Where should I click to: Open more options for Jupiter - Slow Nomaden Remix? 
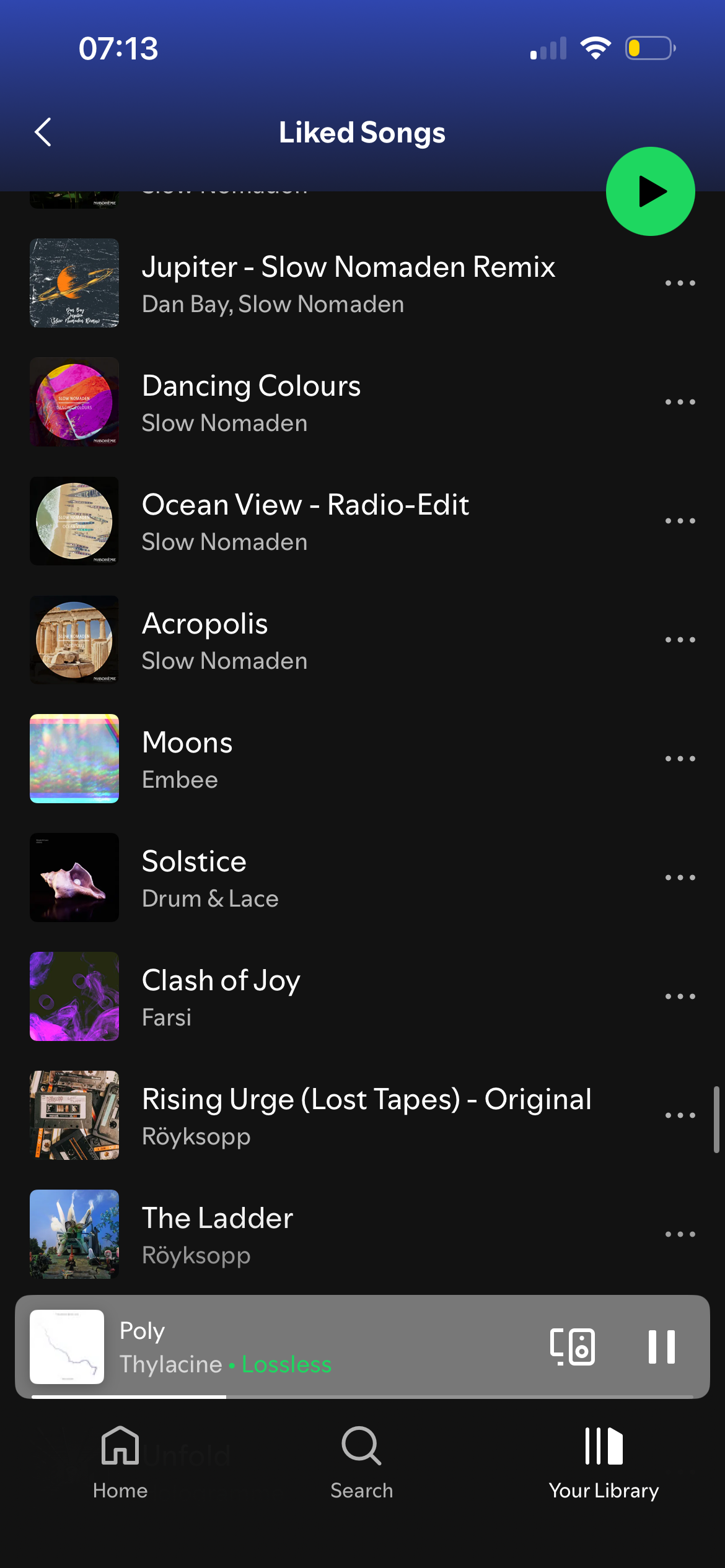[680, 284]
